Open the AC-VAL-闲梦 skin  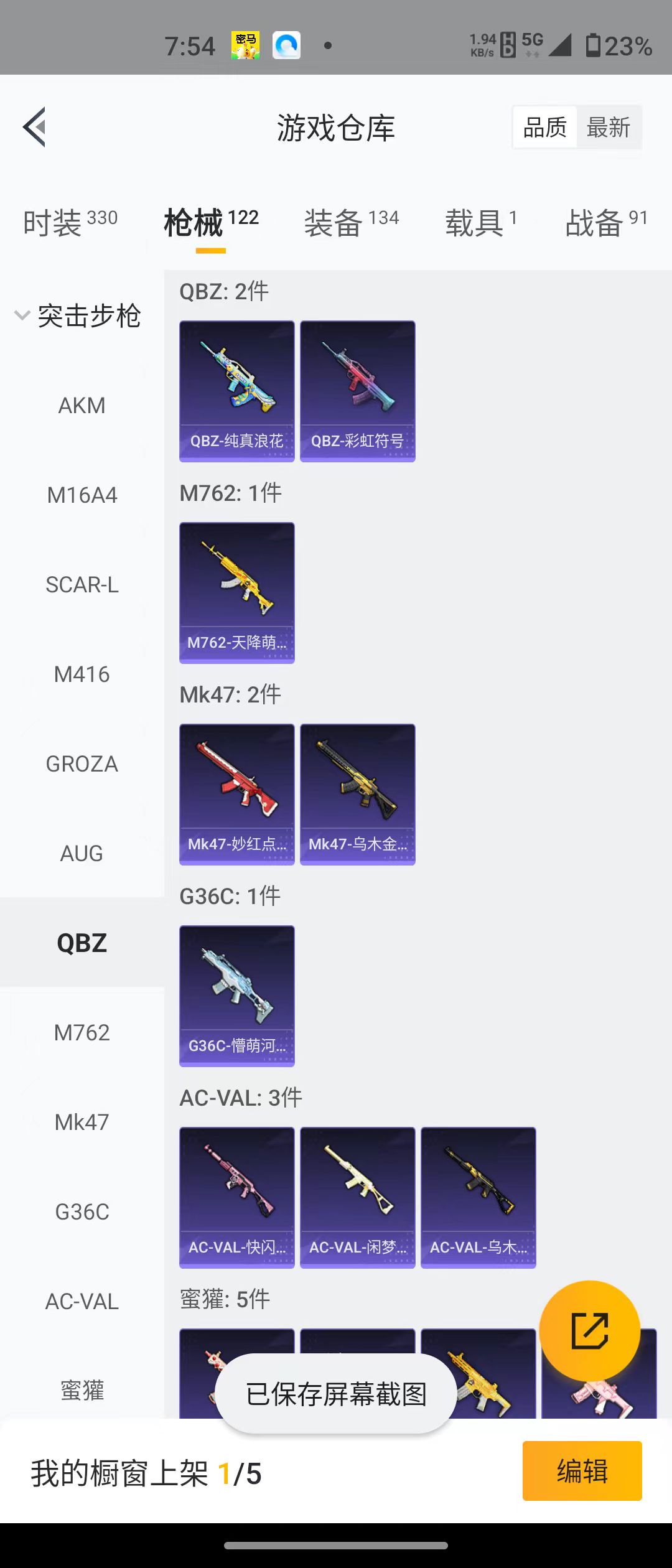(357, 1197)
